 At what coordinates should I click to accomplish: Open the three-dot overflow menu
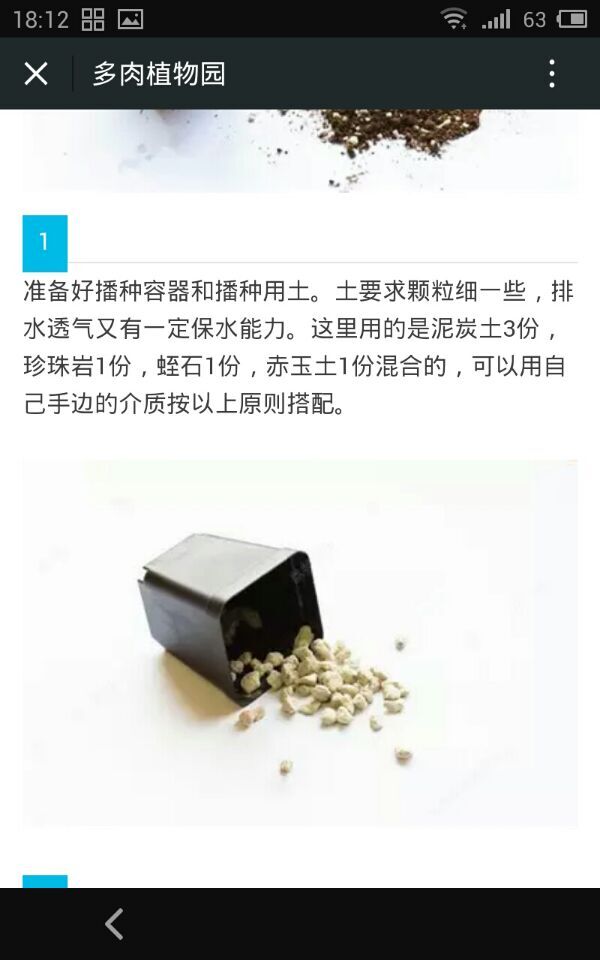[552, 74]
